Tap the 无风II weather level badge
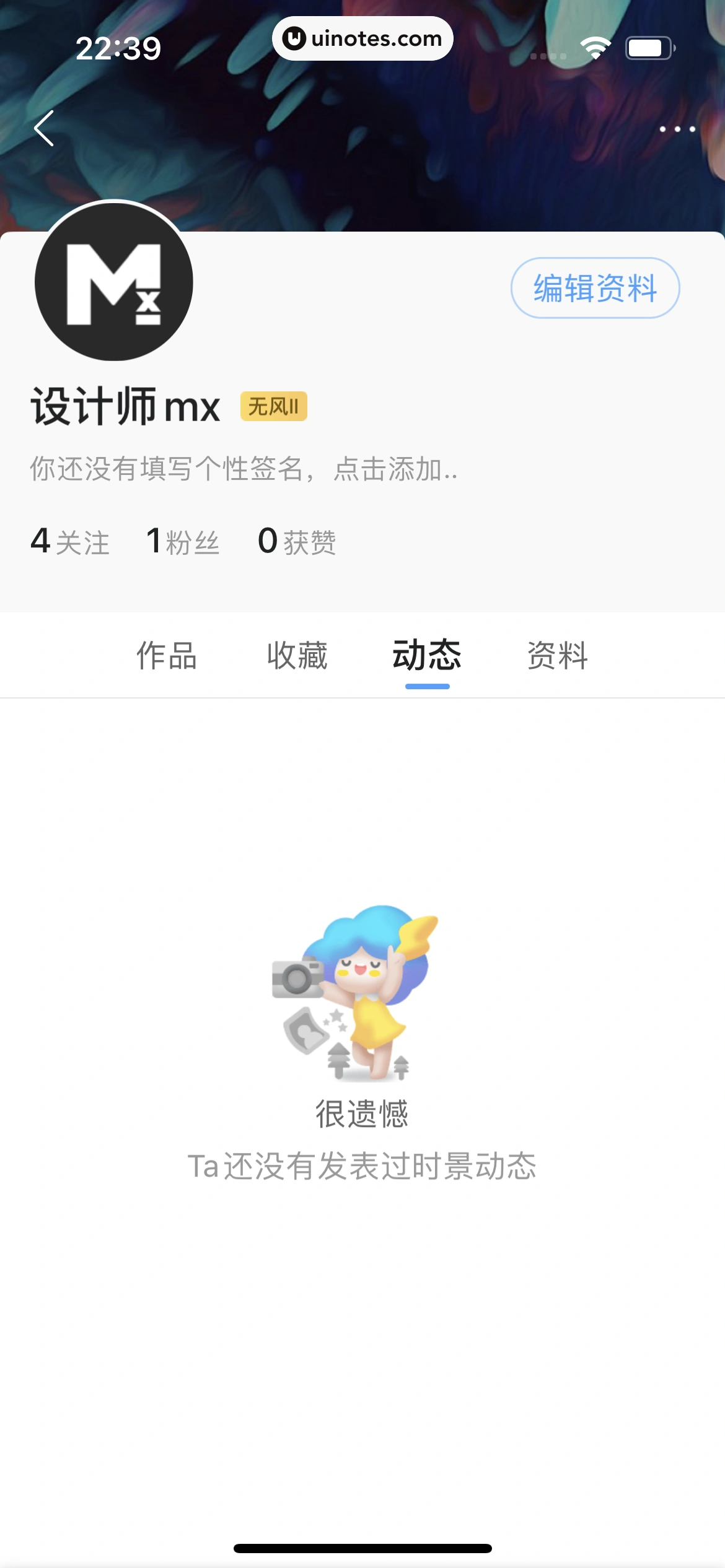 [x=273, y=407]
